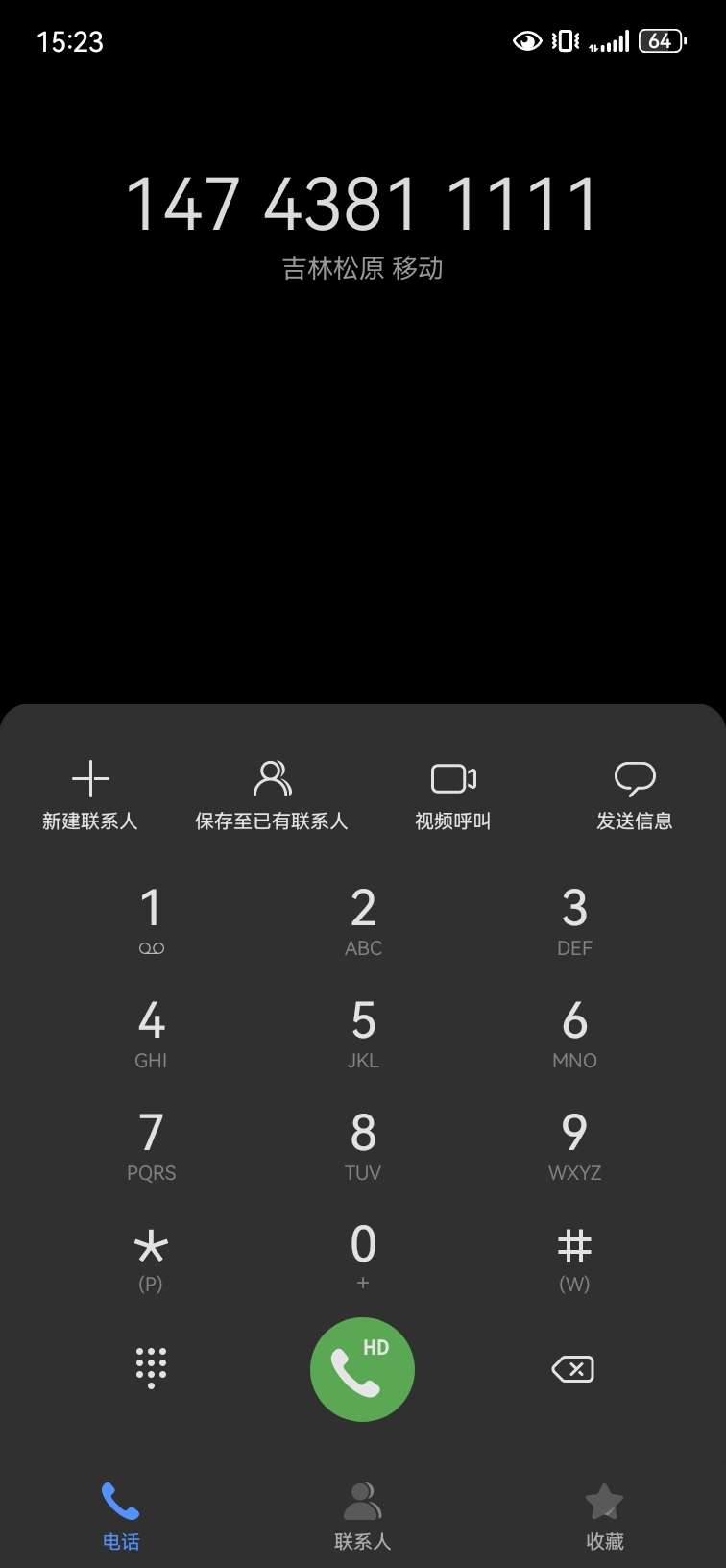Create a new contact (新建联系人)
Viewport: 726px width, 1568px height.
coord(90,794)
